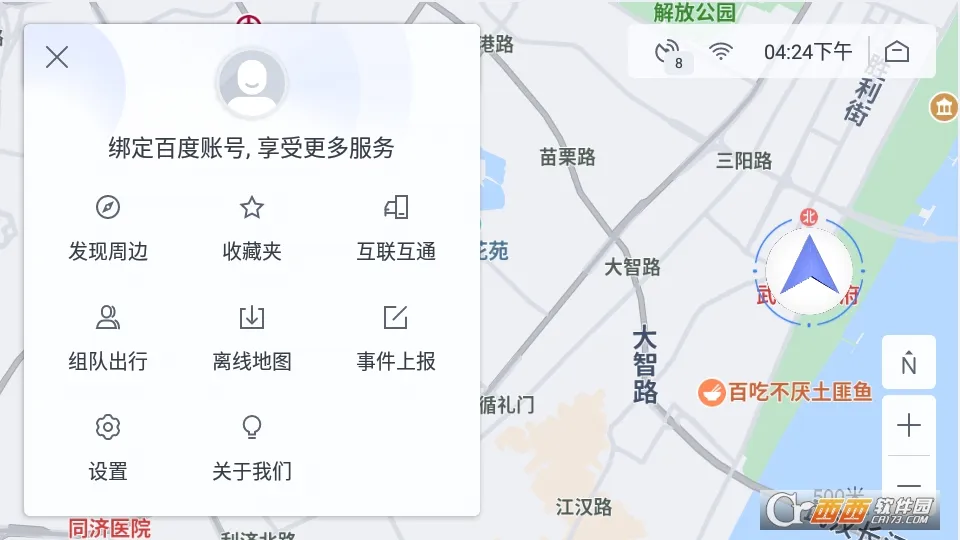Zoom in on the map with plus

908,426
